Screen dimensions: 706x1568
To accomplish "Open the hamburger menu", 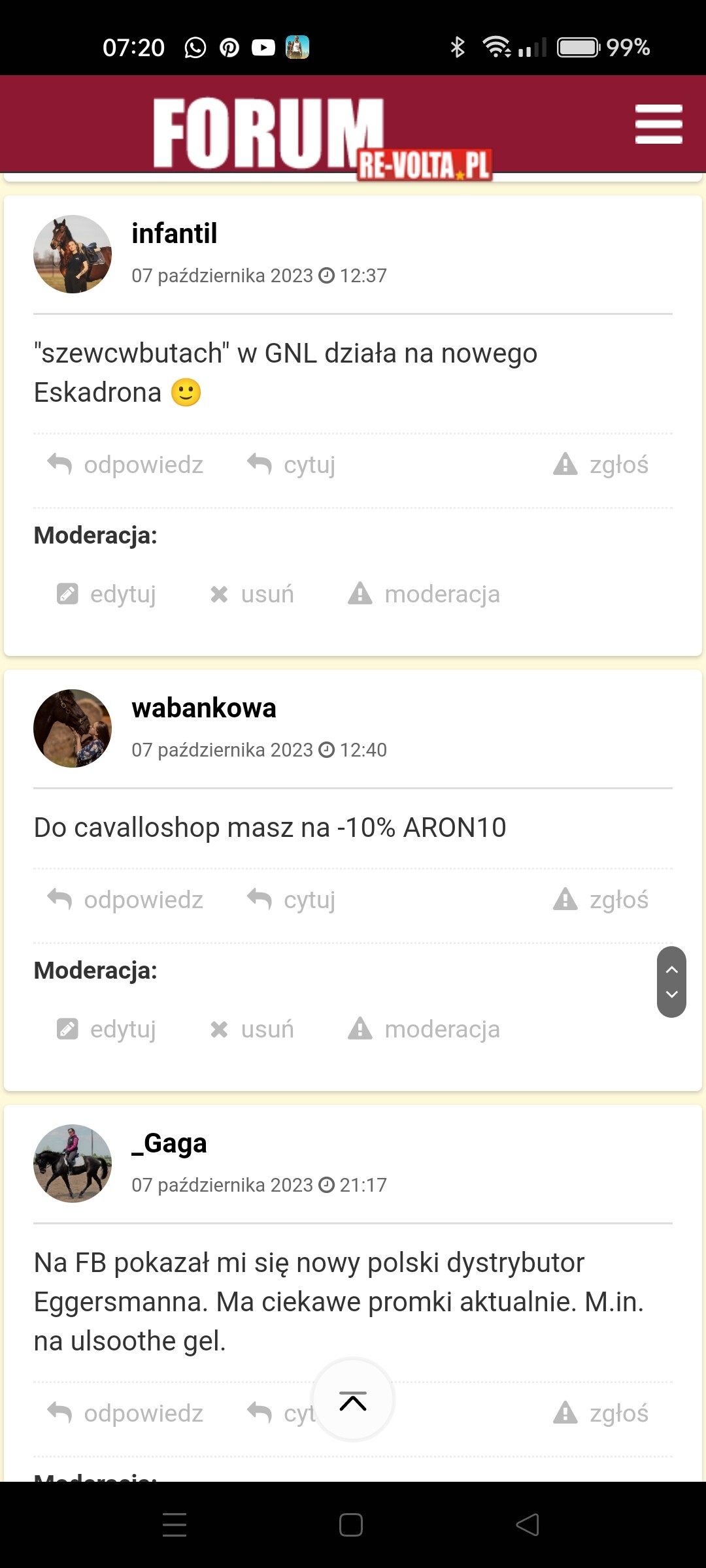I will coord(658,124).
